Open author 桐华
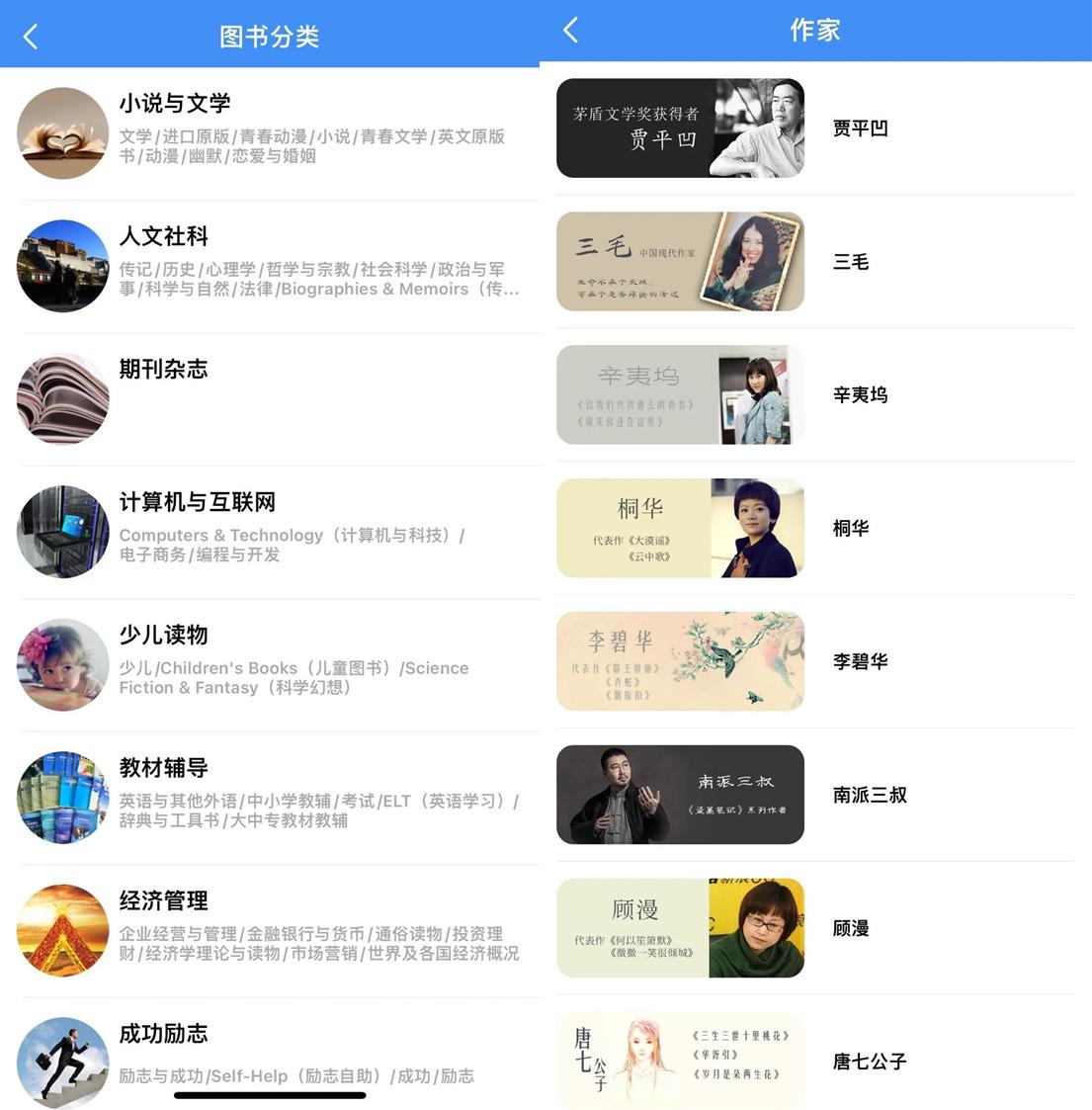The width and height of the screenshot is (1092, 1110). 851,529
